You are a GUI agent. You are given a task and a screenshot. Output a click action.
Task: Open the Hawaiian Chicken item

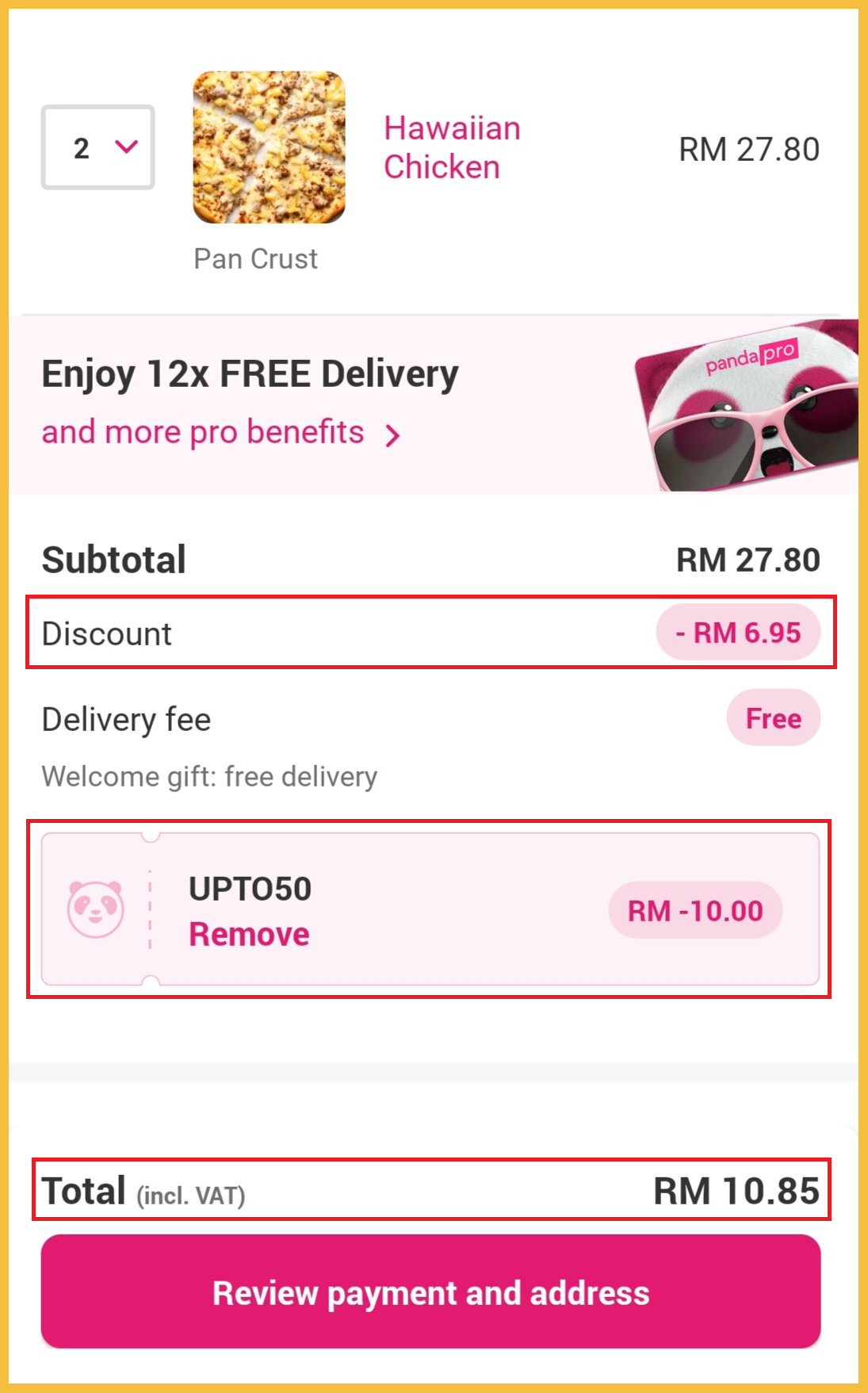click(452, 147)
